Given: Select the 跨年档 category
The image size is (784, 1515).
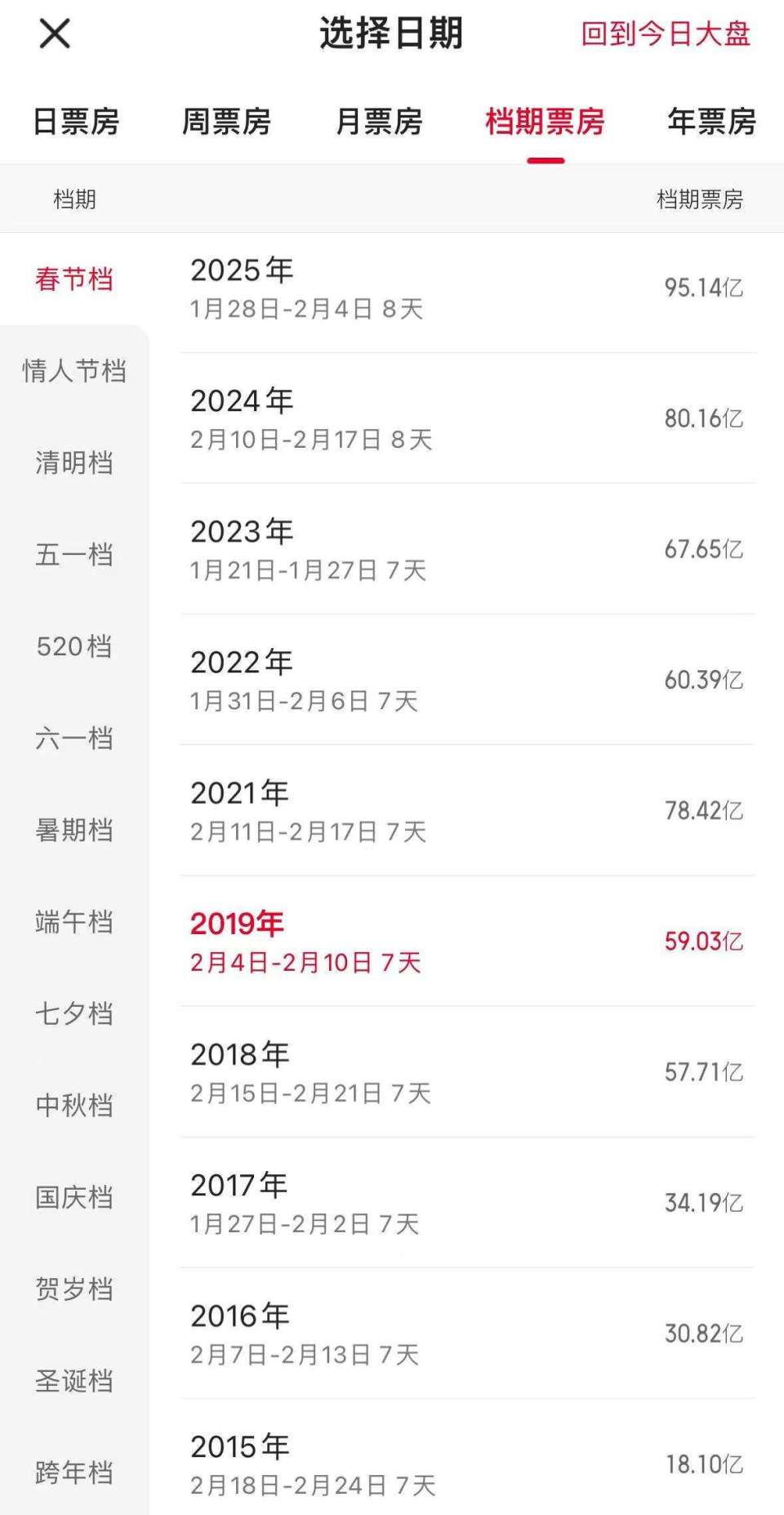Looking at the screenshot, I should tap(74, 1473).
